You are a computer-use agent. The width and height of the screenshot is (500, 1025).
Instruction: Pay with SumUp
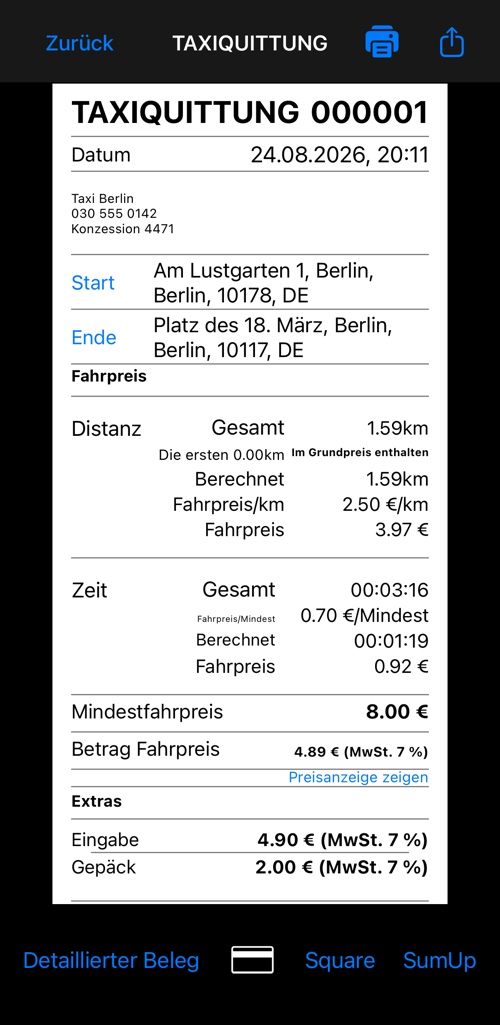pos(440,960)
